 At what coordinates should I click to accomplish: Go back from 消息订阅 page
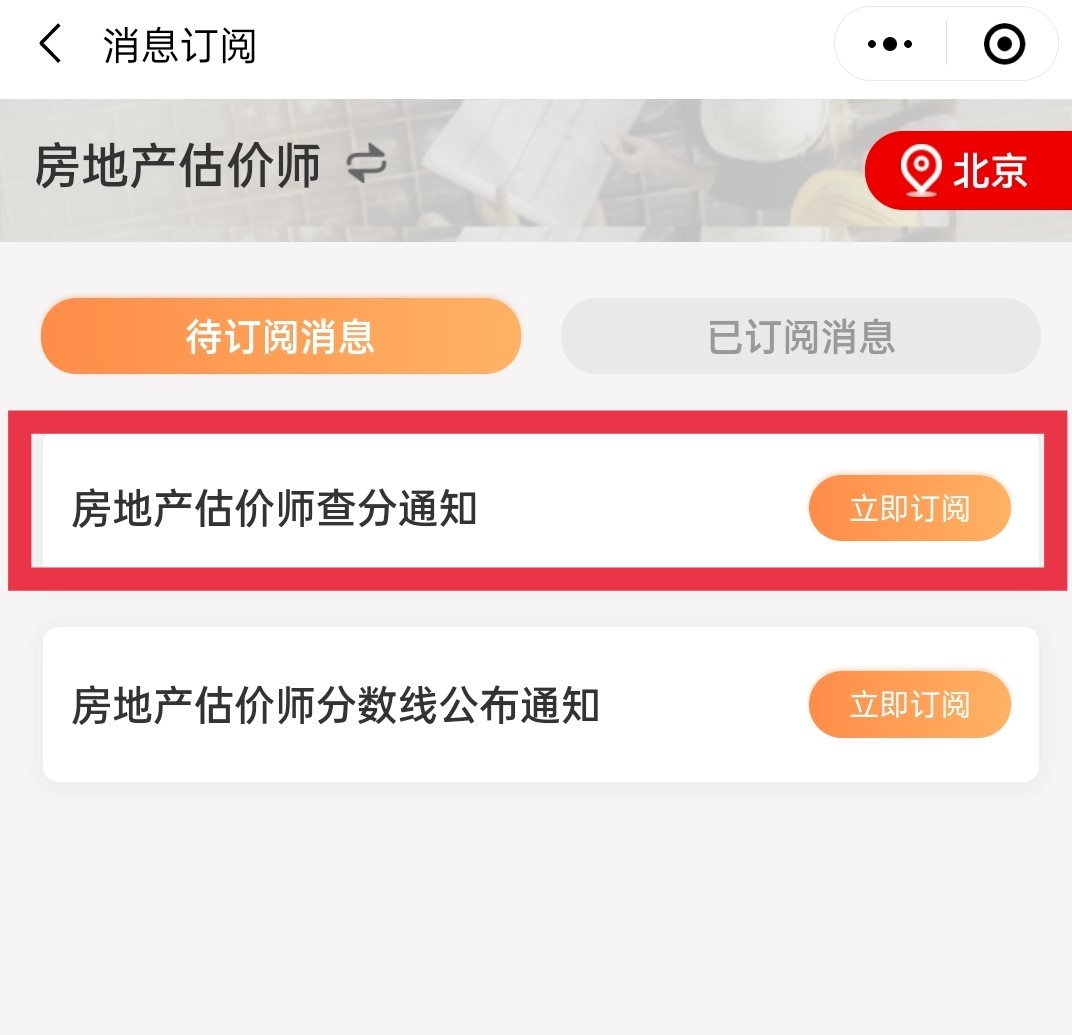click(x=50, y=45)
